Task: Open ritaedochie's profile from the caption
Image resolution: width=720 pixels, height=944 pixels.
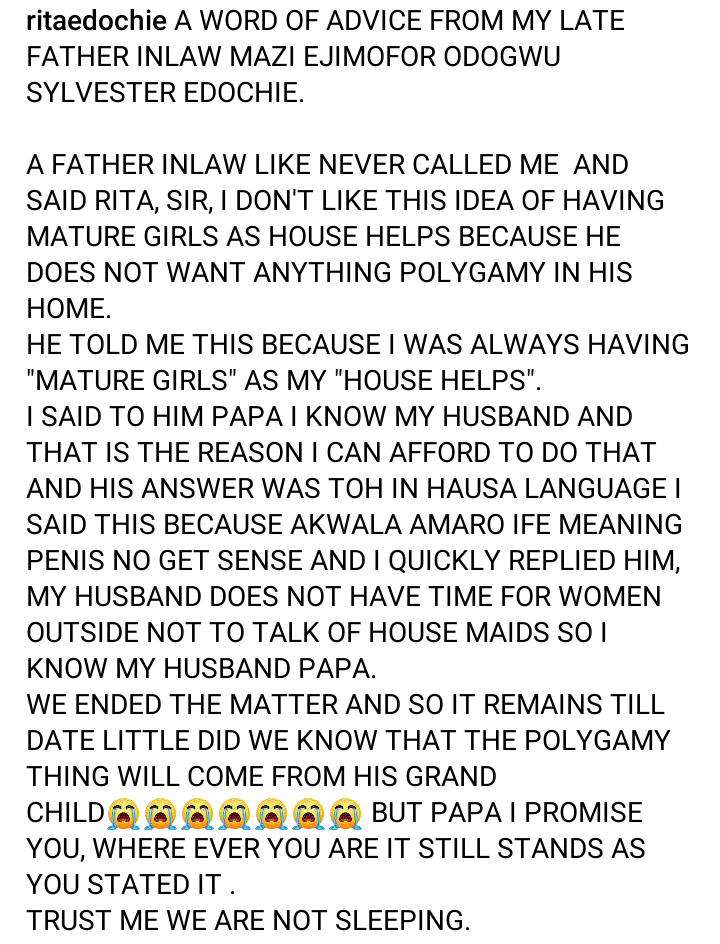Action: coord(96,21)
